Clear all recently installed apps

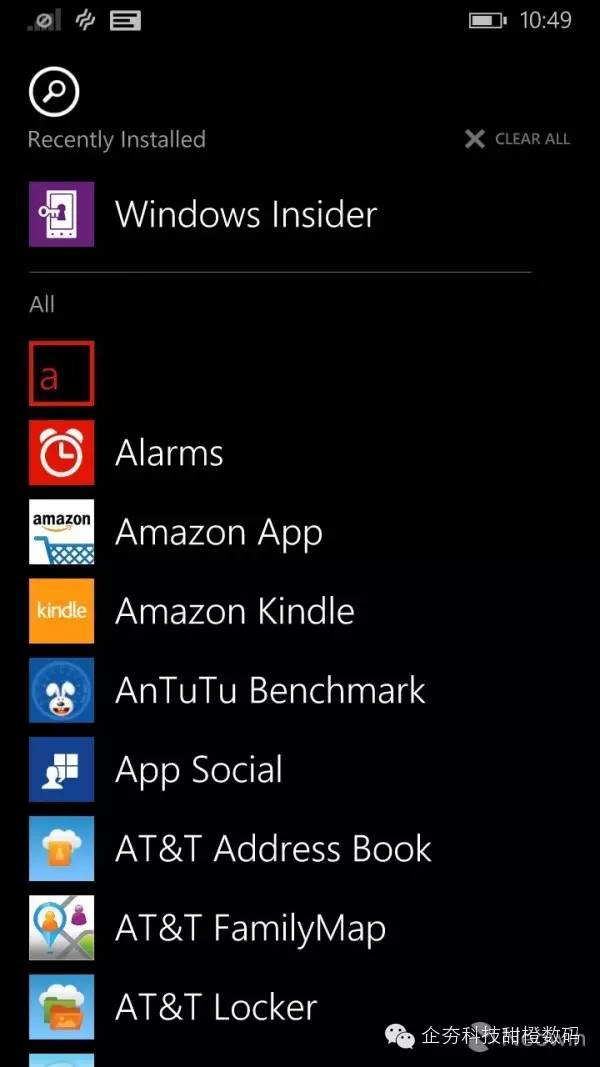coord(517,139)
